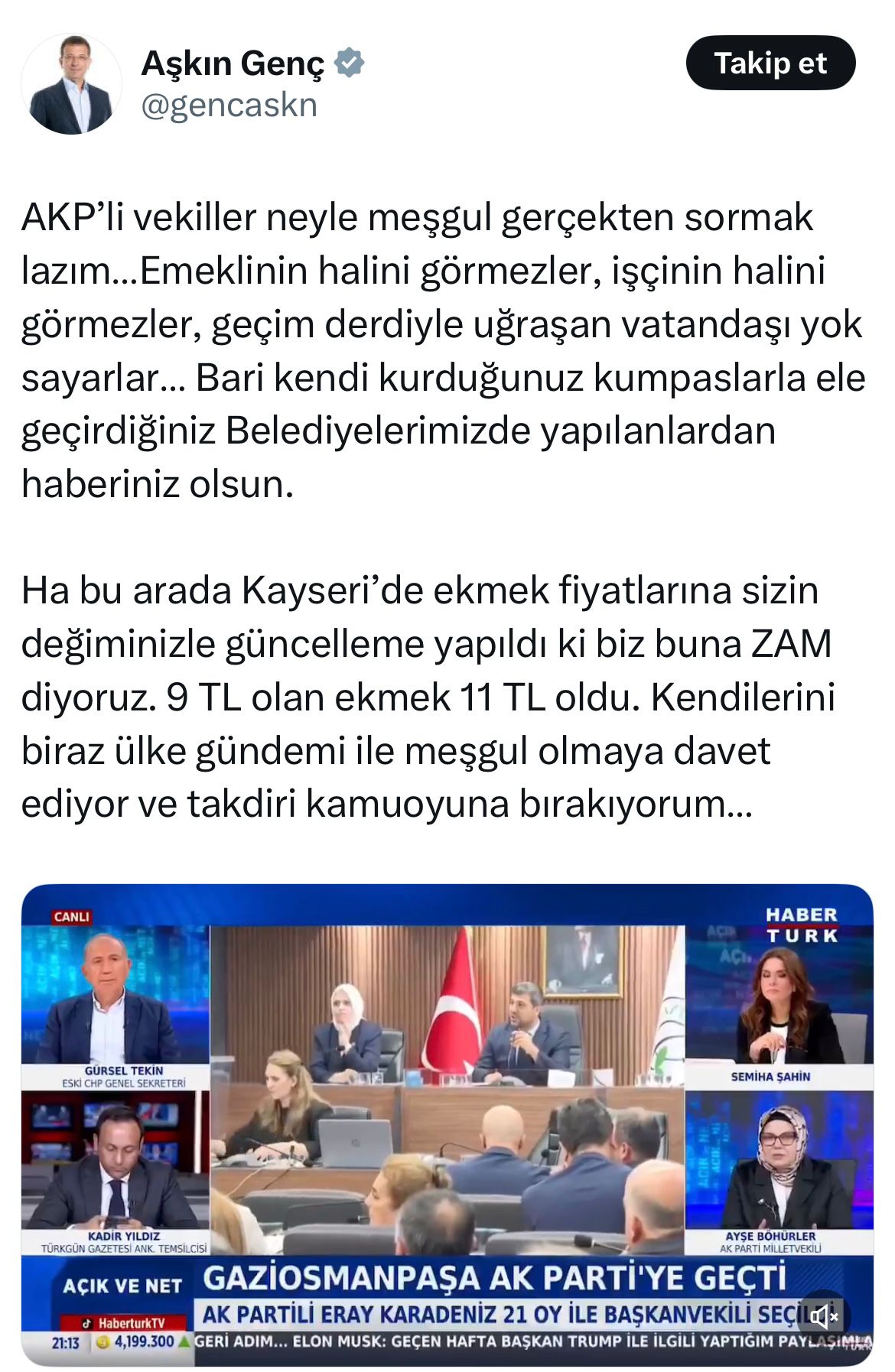Follow Aşkın Genç with Takip et
The width and height of the screenshot is (895, 1372).
[770, 63]
